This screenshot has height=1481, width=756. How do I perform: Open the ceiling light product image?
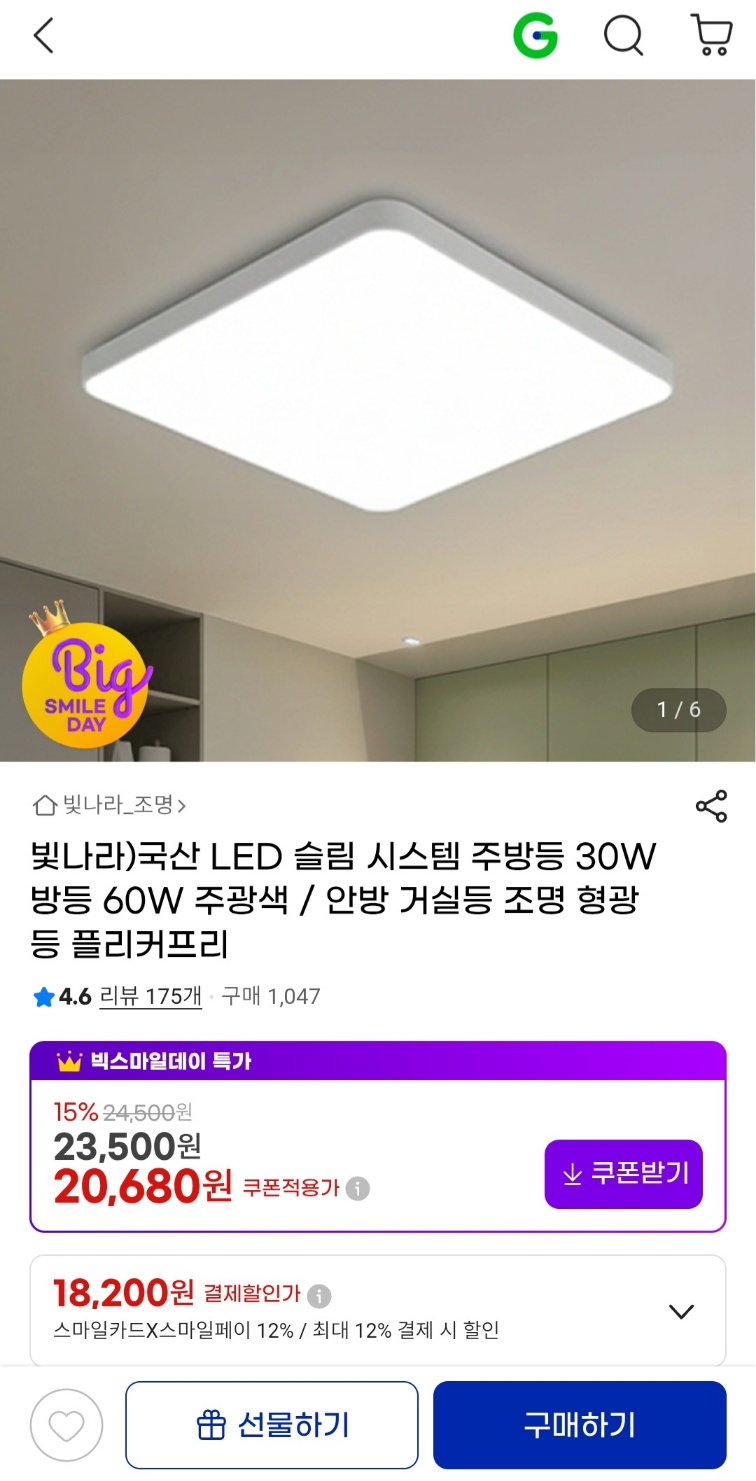[x=378, y=420]
